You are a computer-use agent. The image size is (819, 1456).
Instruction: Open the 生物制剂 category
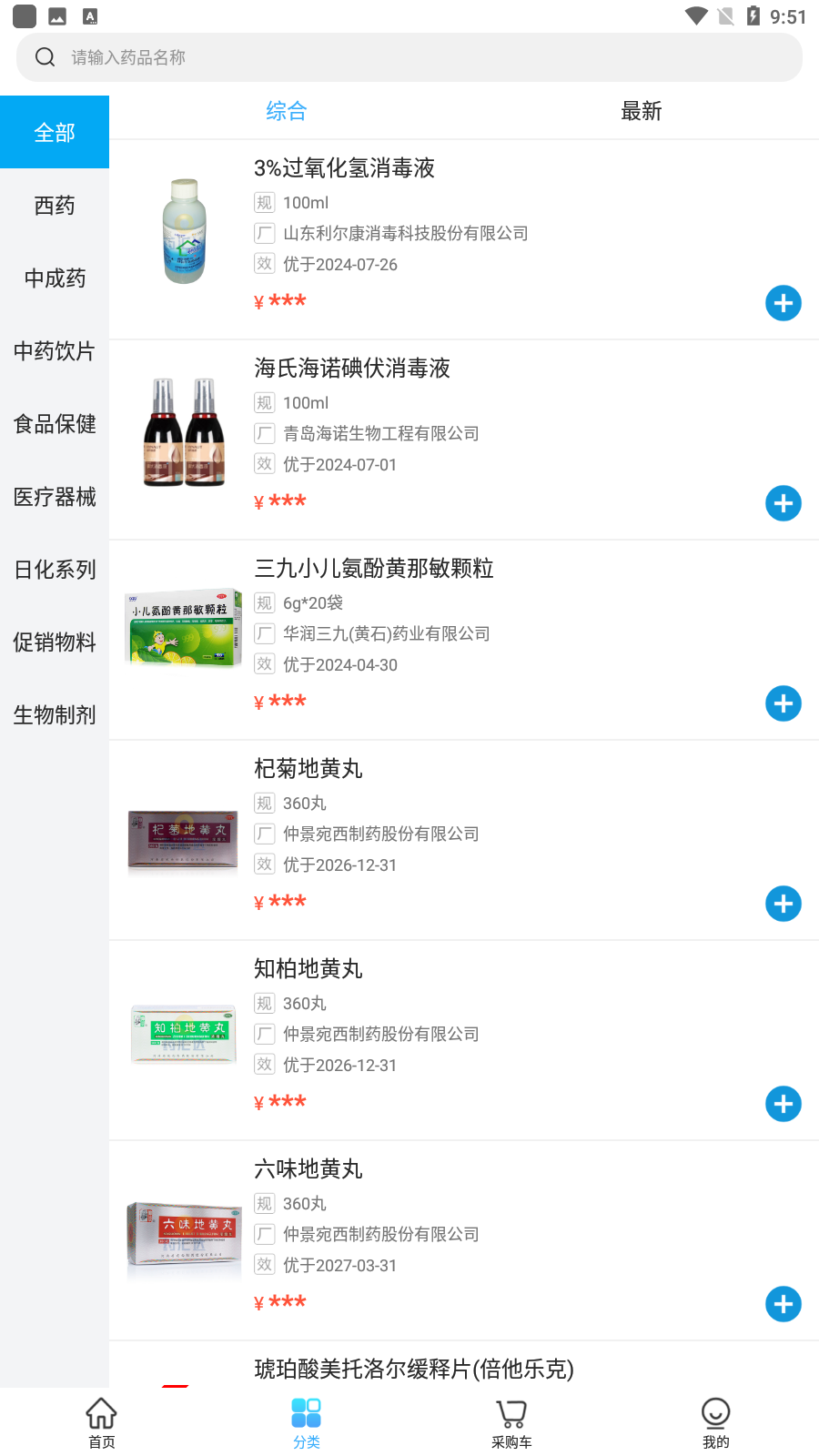pyautogui.click(x=54, y=715)
